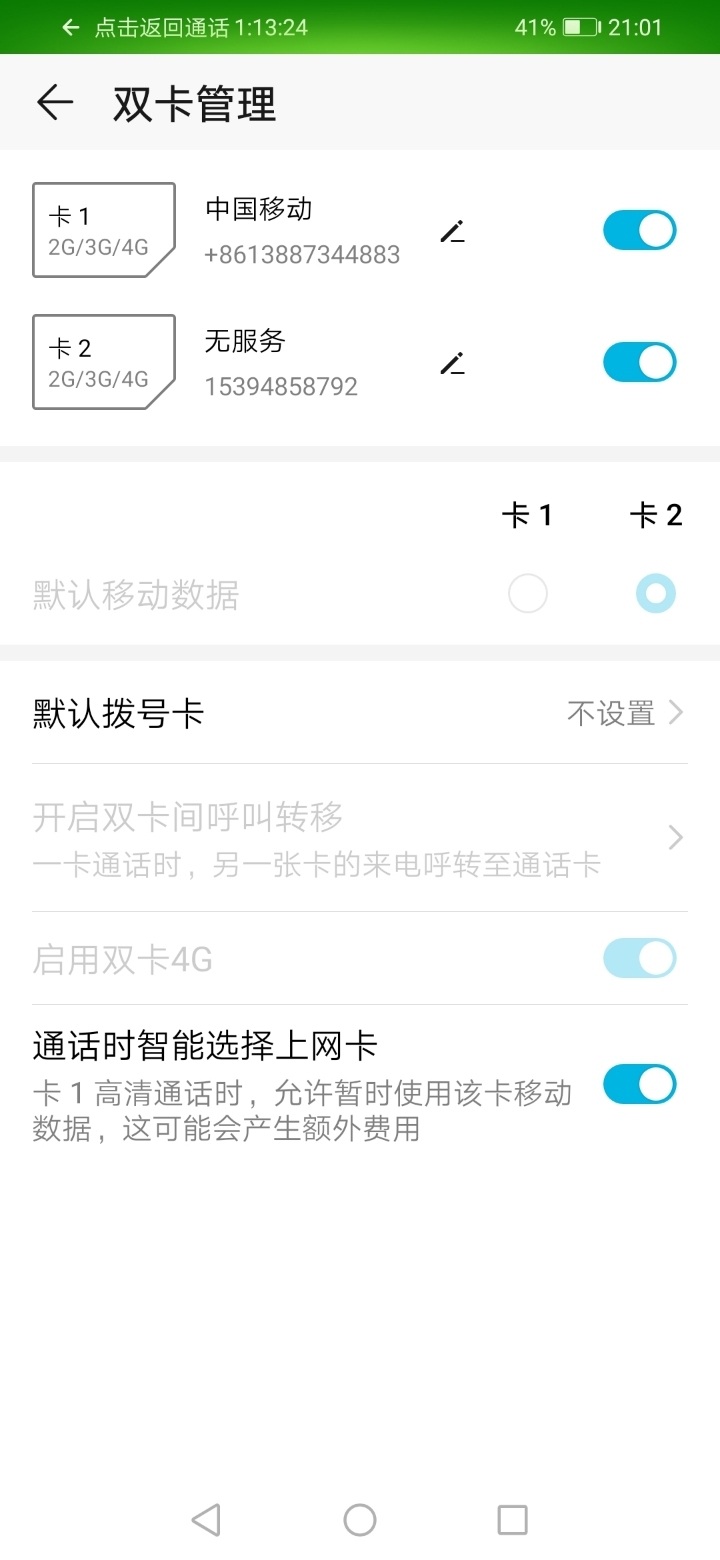Tap the home circle navigation button

(359, 1519)
